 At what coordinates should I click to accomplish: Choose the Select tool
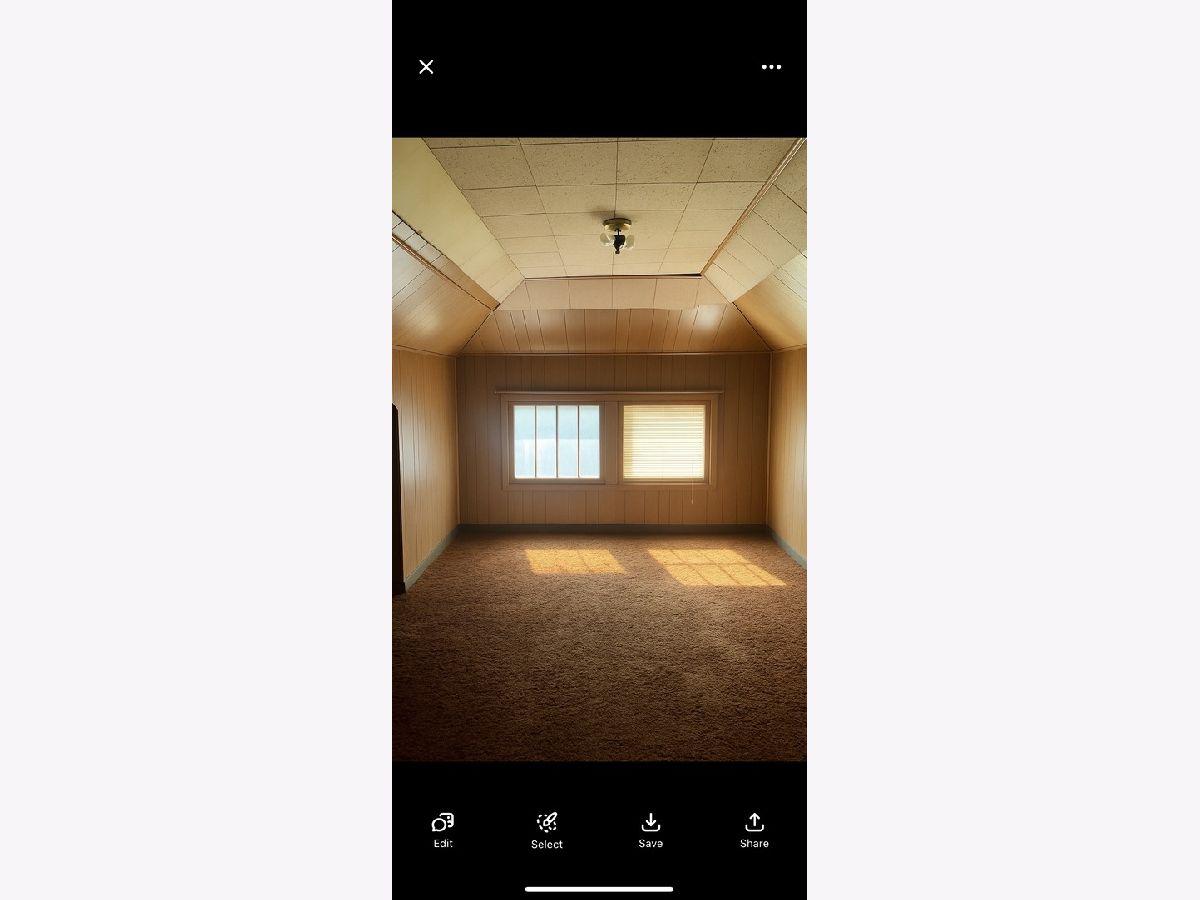[x=547, y=830]
